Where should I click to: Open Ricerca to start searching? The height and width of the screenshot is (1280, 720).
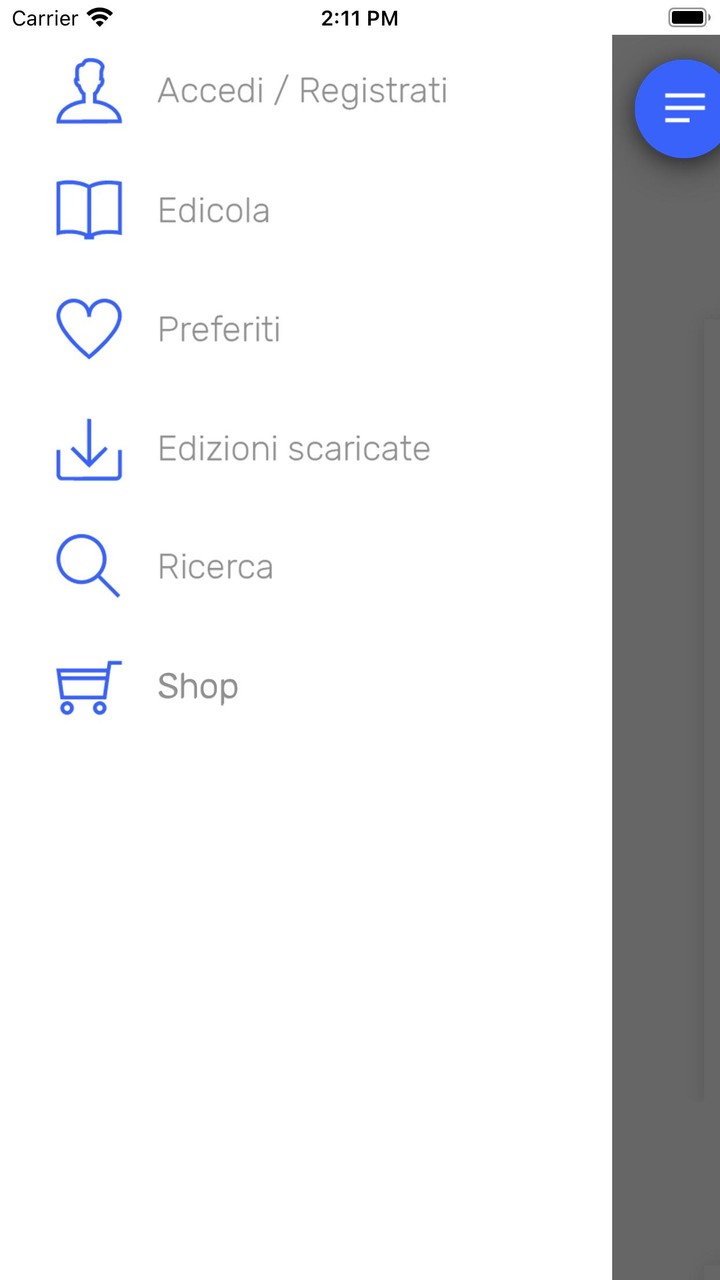pos(215,566)
